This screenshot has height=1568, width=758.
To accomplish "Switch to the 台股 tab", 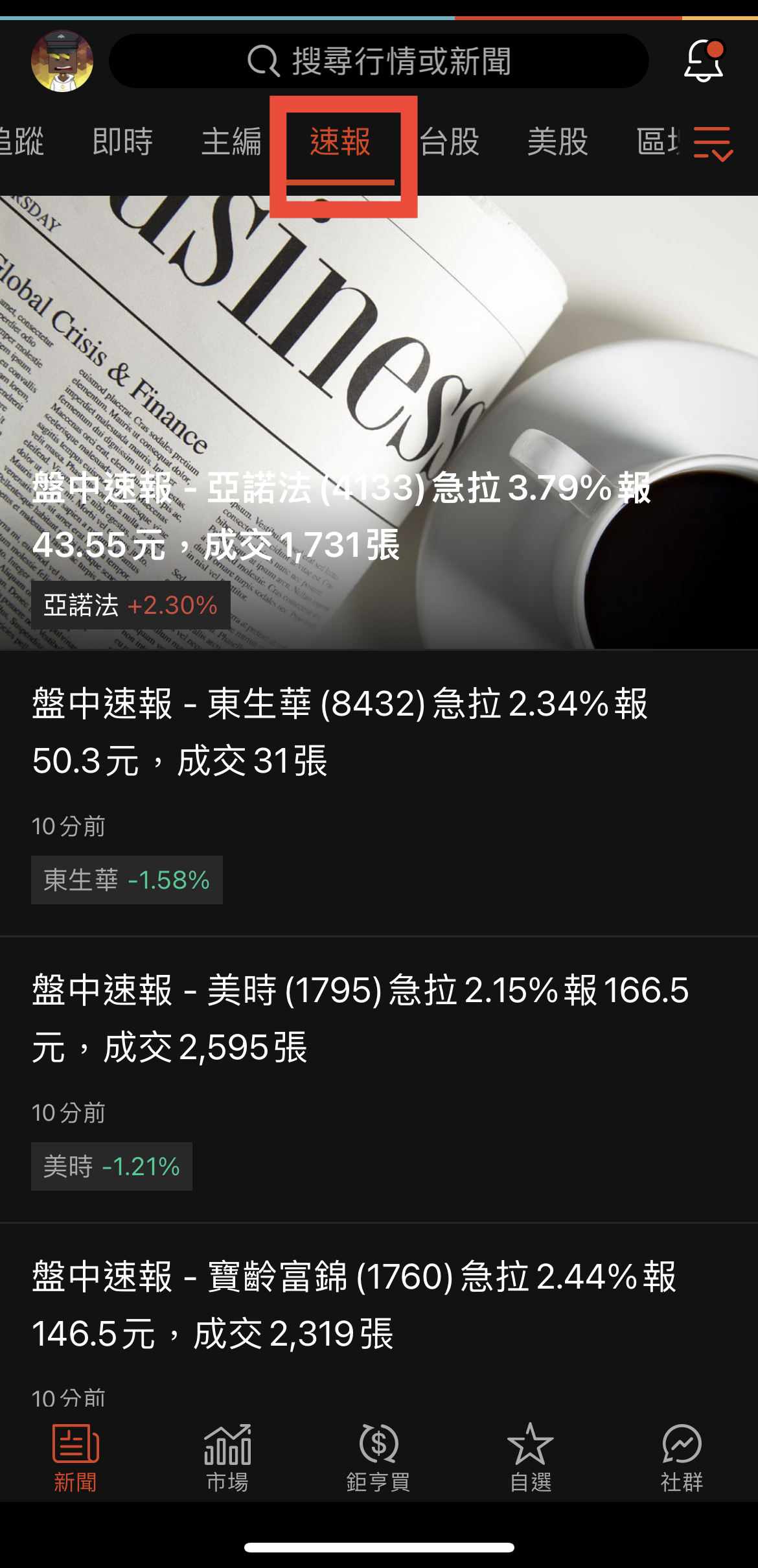I will tap(449, 142).
